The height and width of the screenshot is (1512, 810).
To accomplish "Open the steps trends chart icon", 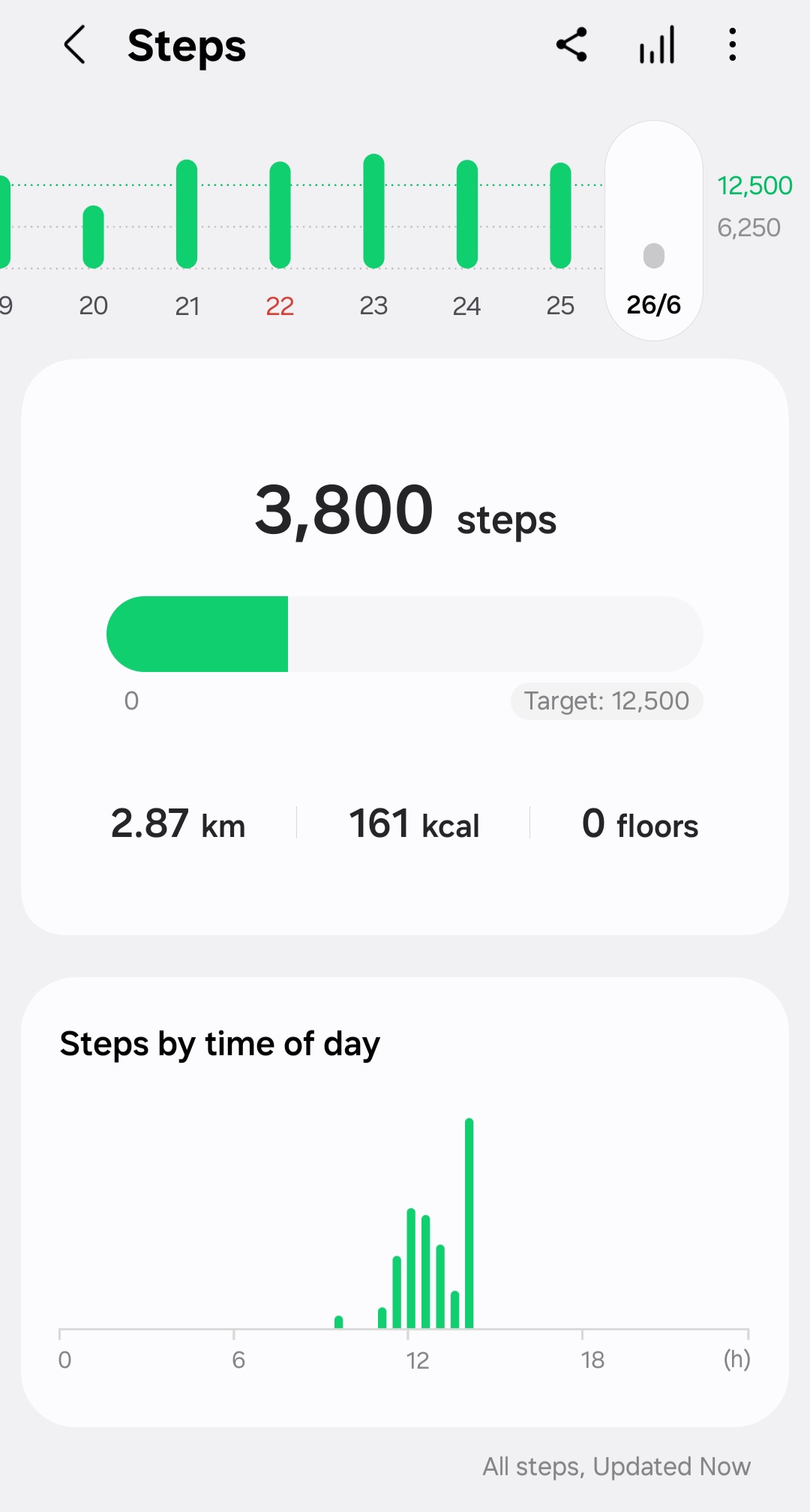I will click(657, 45).
